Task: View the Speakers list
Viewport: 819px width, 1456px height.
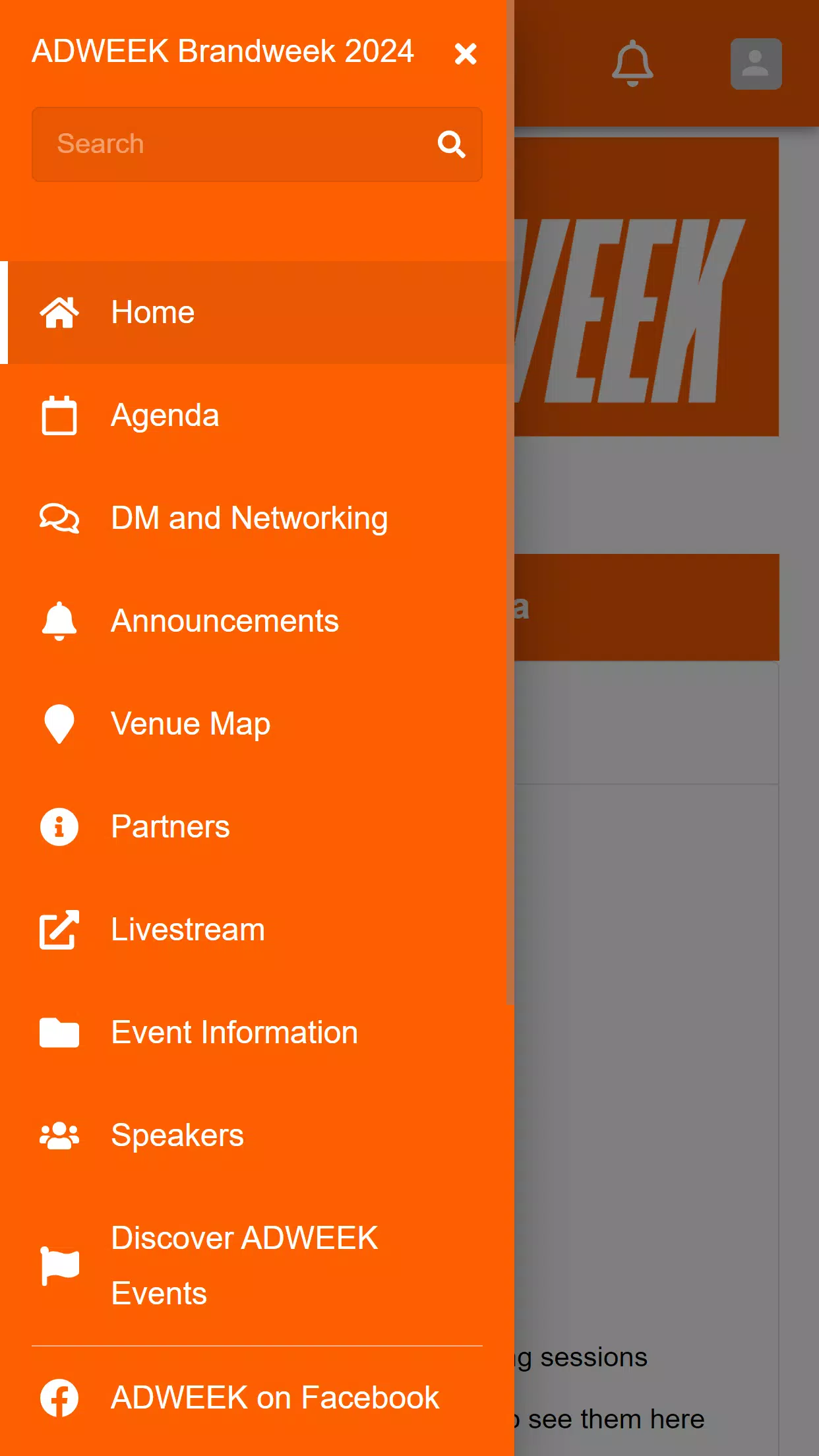Action: pos(257,1136)
